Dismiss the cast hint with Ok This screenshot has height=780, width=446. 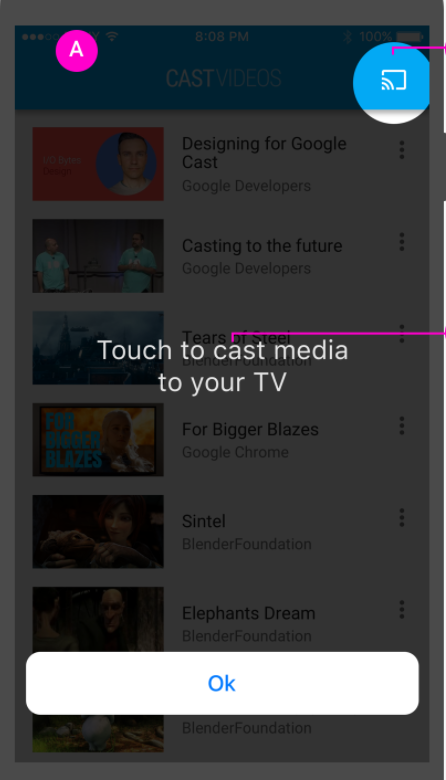coord(222,683)
